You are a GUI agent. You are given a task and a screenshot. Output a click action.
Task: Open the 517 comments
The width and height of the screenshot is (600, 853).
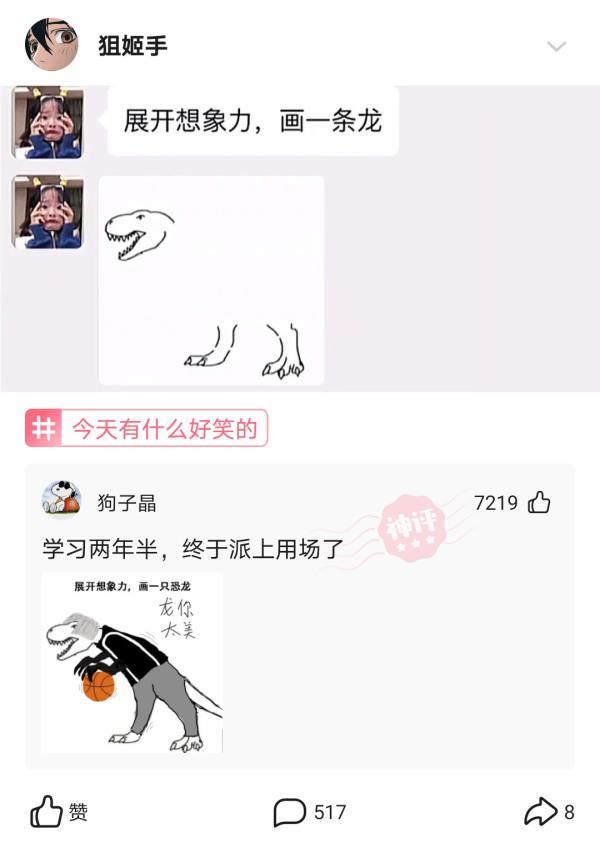coord(310,812)
